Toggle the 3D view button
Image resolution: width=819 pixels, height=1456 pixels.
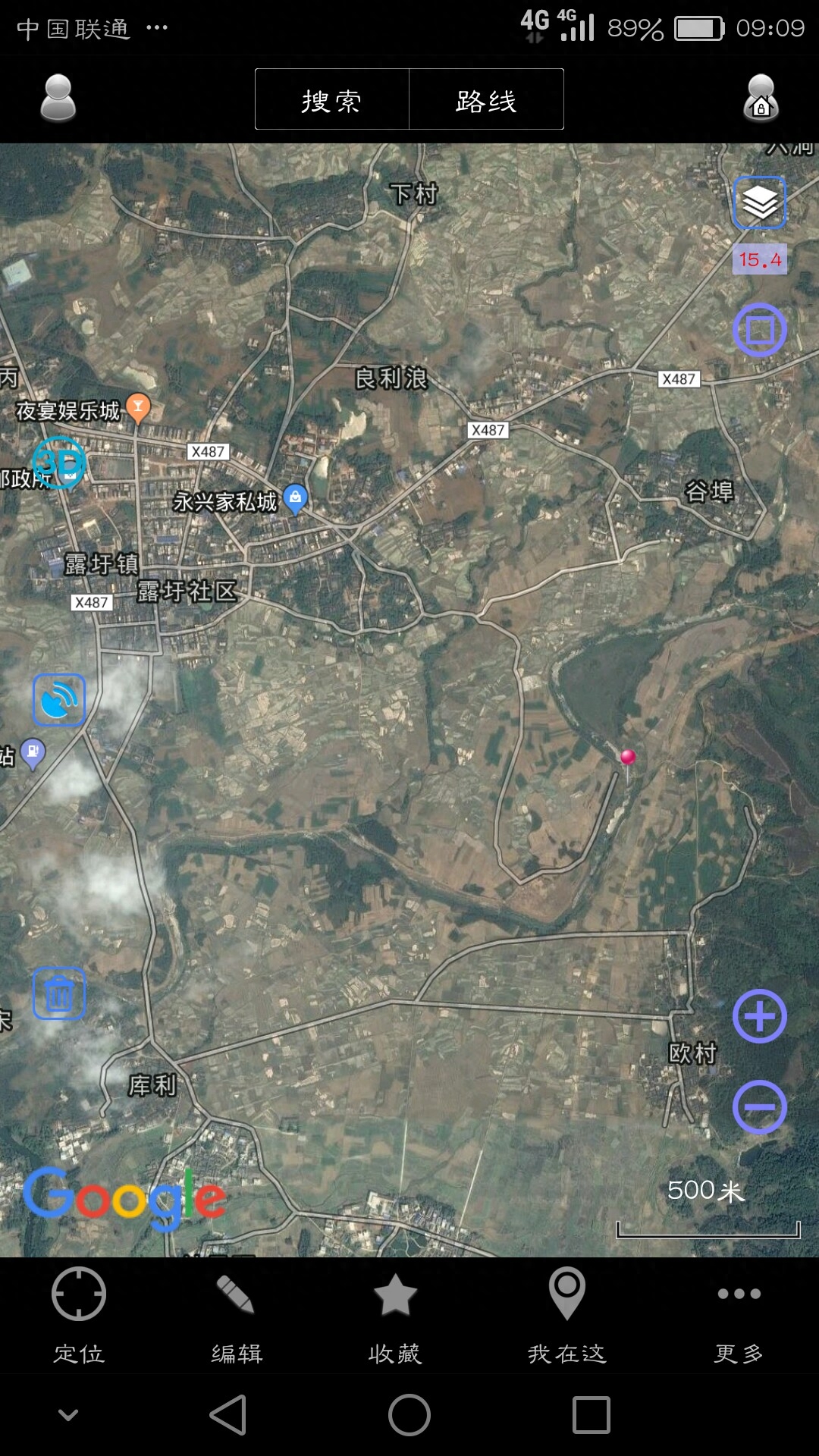(x=59, y=463)
